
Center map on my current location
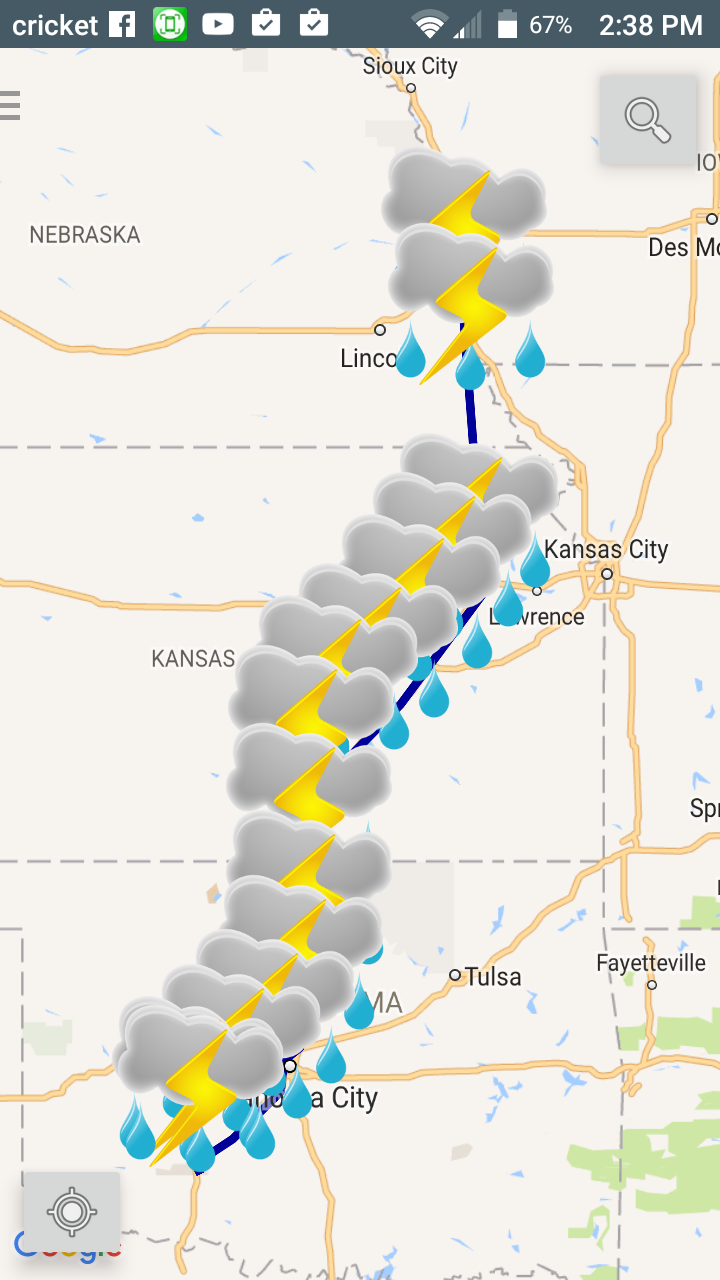click(x=72, y=1211)
